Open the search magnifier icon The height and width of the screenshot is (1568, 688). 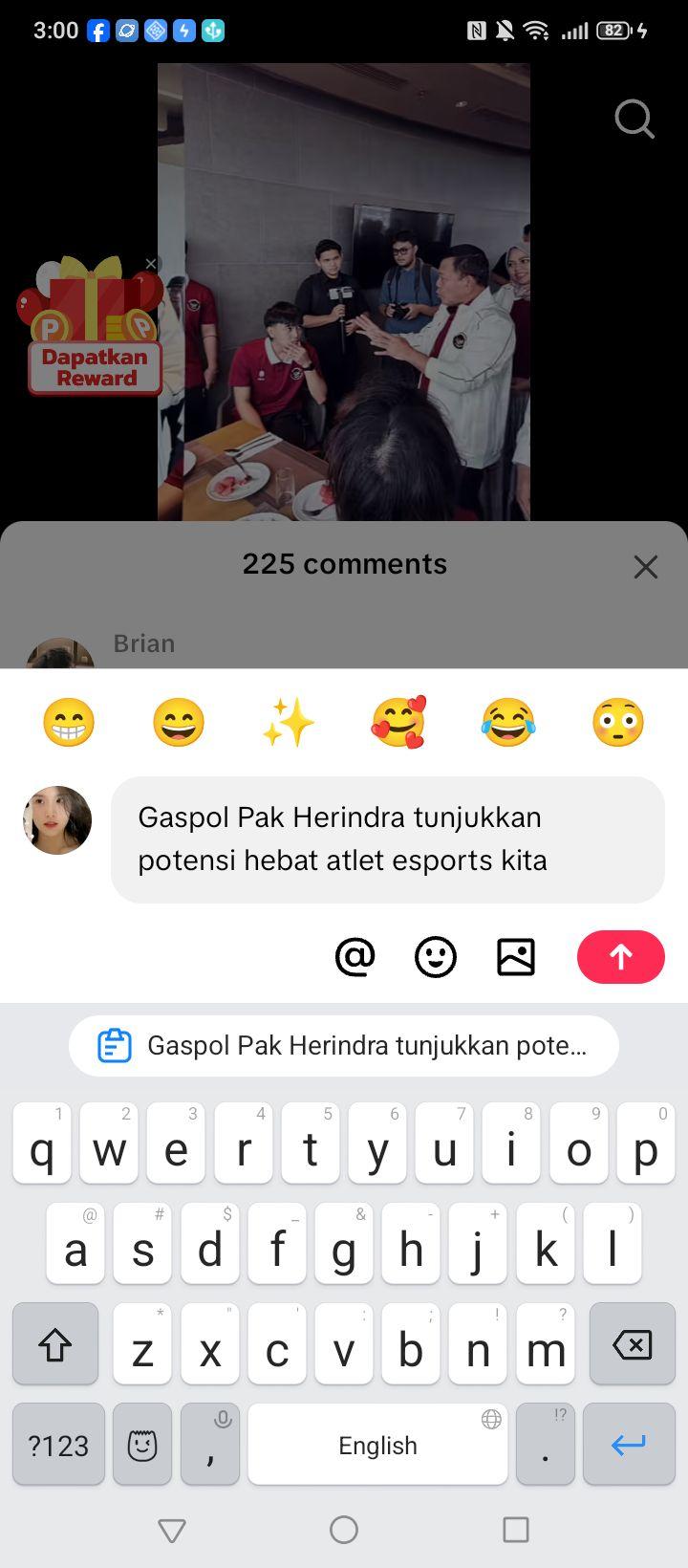point(634,120)
